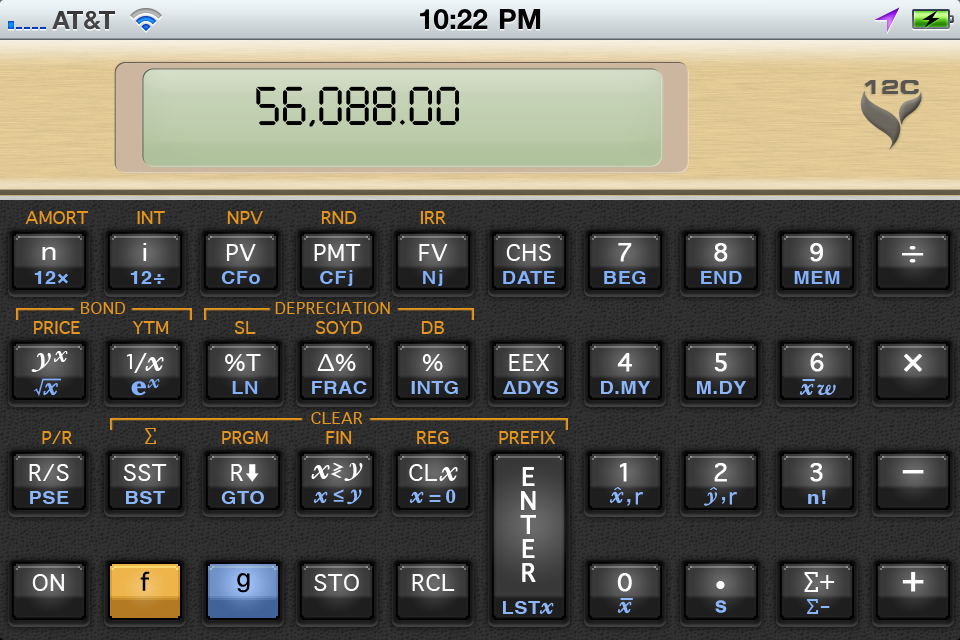
Task: Tap the PV present value key
Action: point(240,263)
